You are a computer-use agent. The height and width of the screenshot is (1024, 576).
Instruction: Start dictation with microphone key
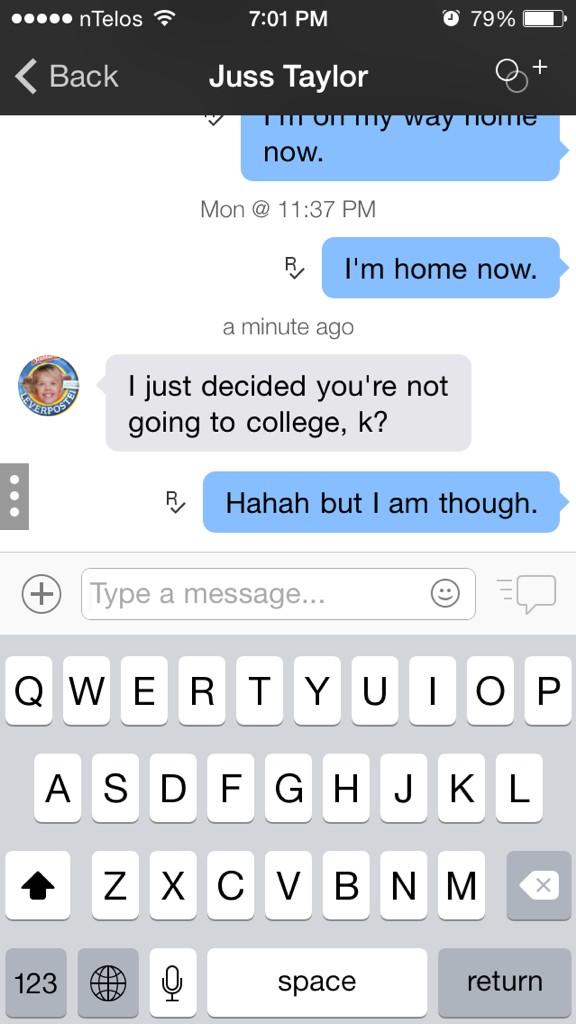(x=172, y=982)
